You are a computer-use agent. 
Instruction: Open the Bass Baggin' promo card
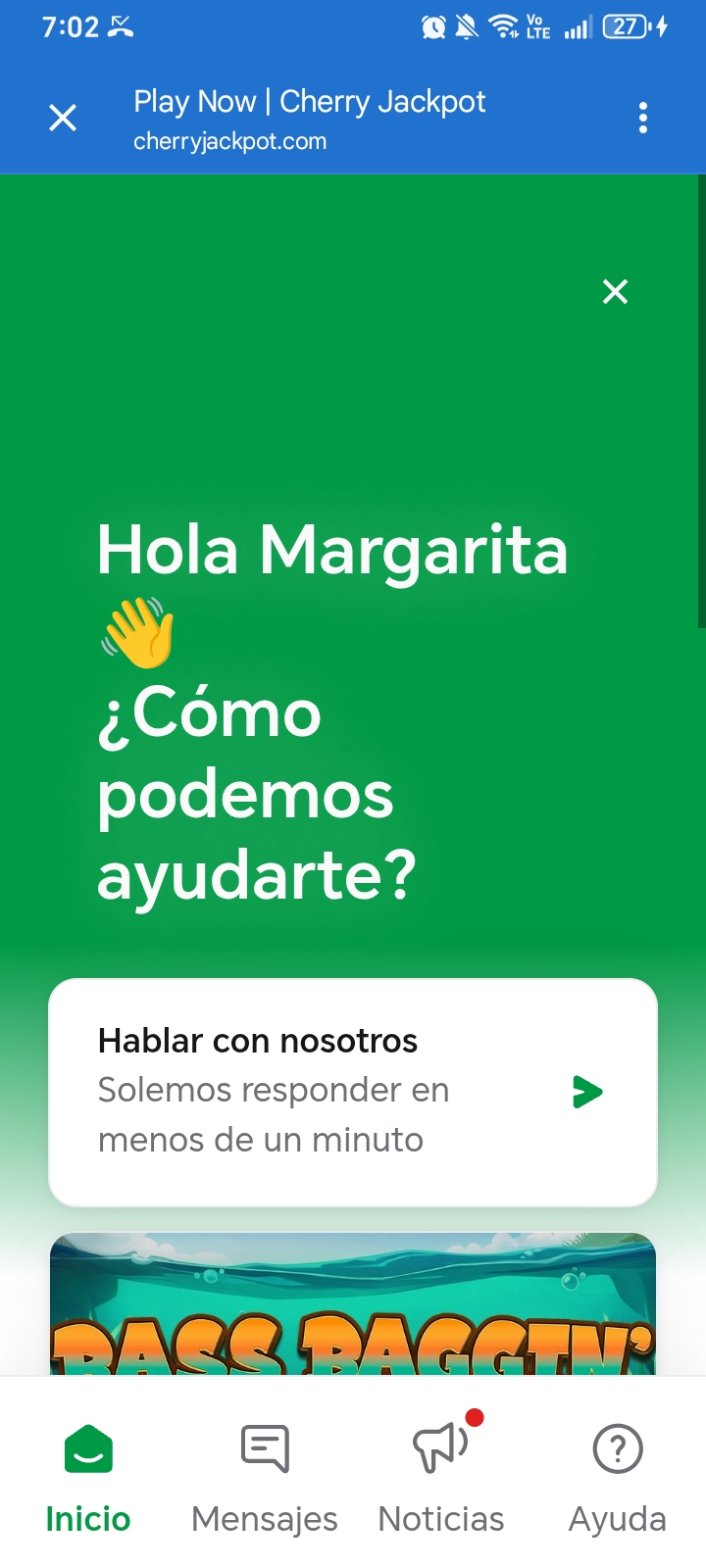point(352,1308)
